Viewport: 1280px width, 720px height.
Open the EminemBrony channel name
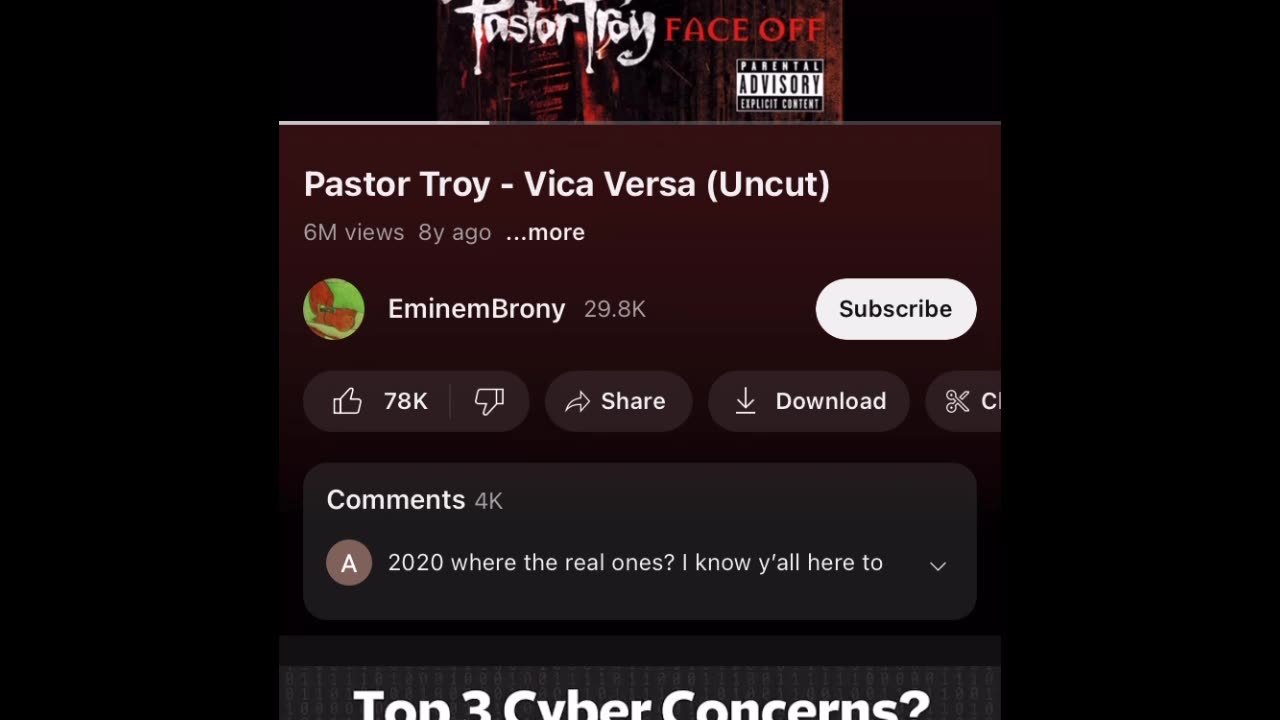pos(476,309)
